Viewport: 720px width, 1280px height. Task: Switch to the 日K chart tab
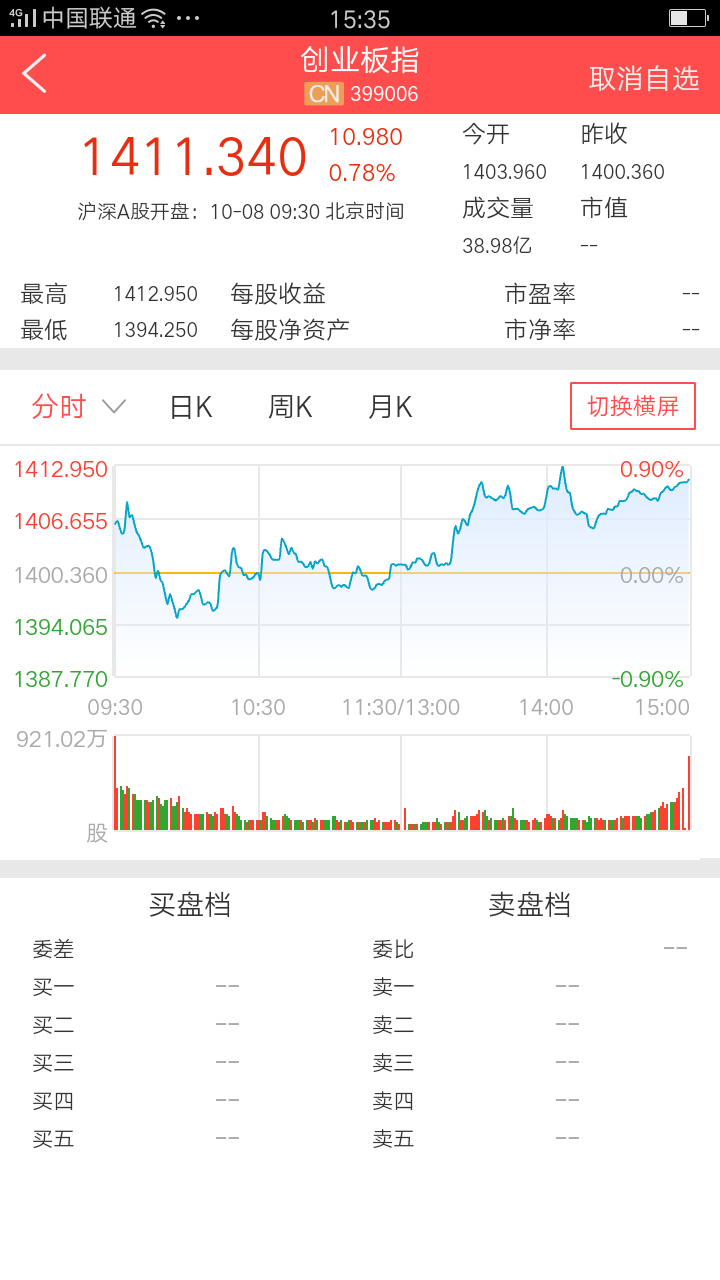click(190, 407)
